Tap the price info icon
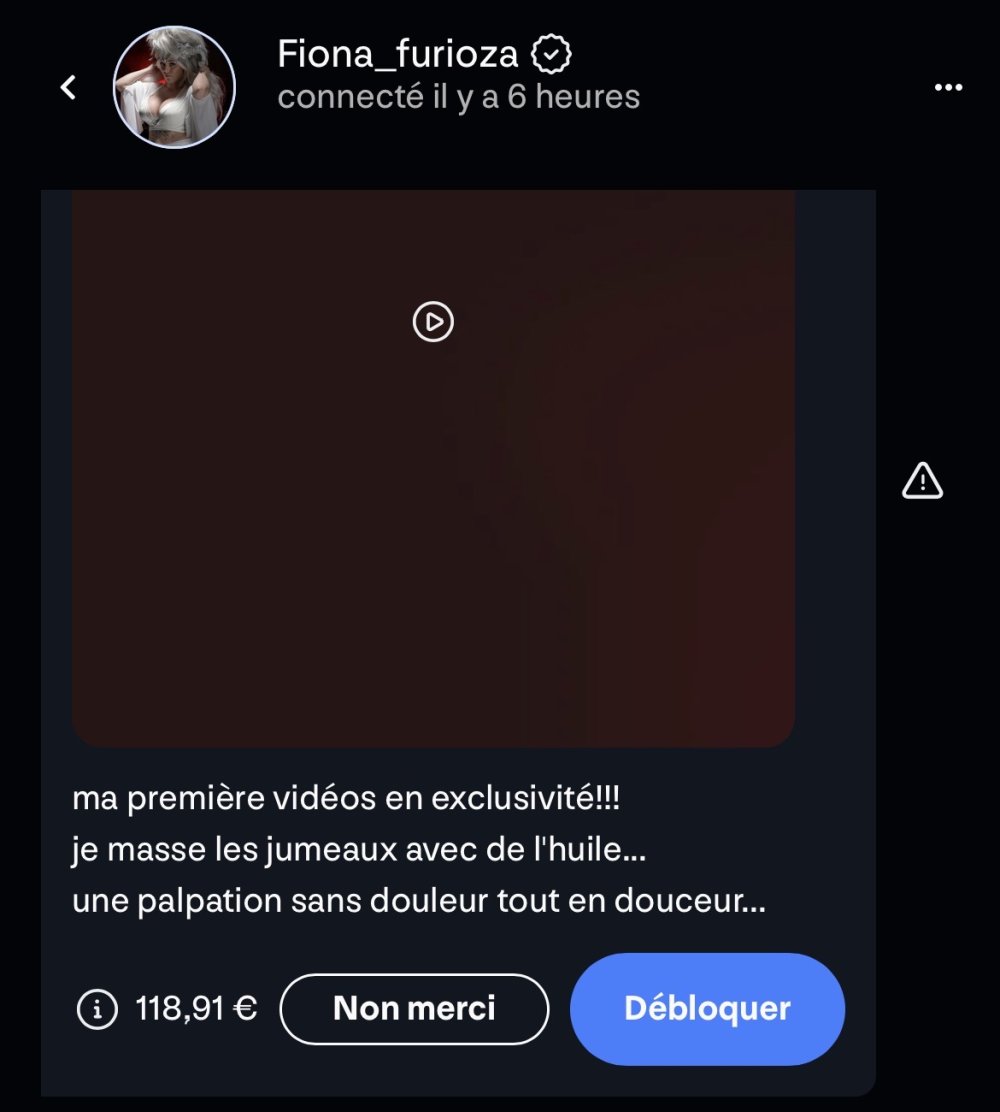The width and height of the screenshot is (1000, 1112). click(97, 1009)
